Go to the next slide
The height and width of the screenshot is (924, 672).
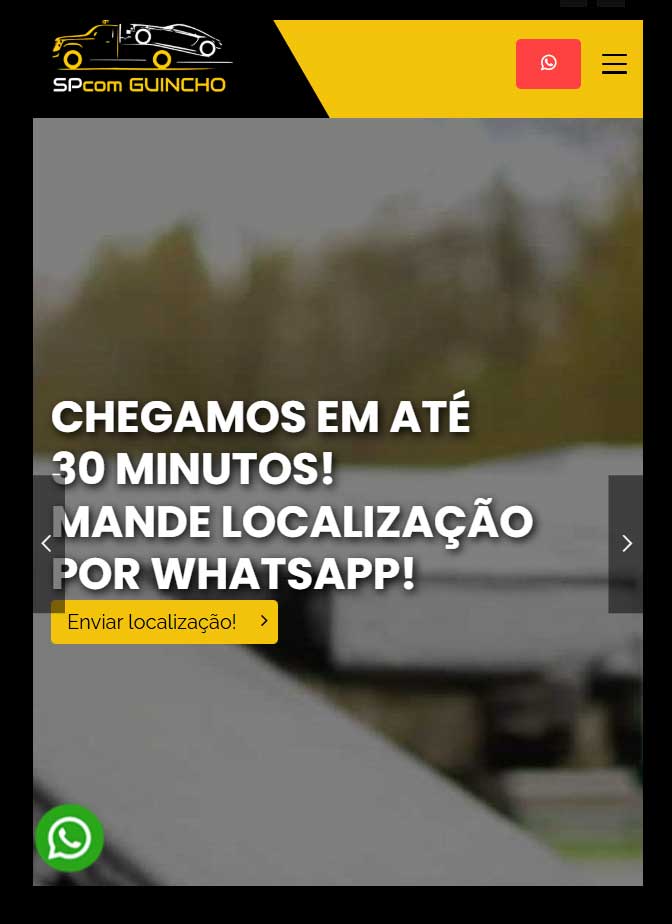coord(626,544)
